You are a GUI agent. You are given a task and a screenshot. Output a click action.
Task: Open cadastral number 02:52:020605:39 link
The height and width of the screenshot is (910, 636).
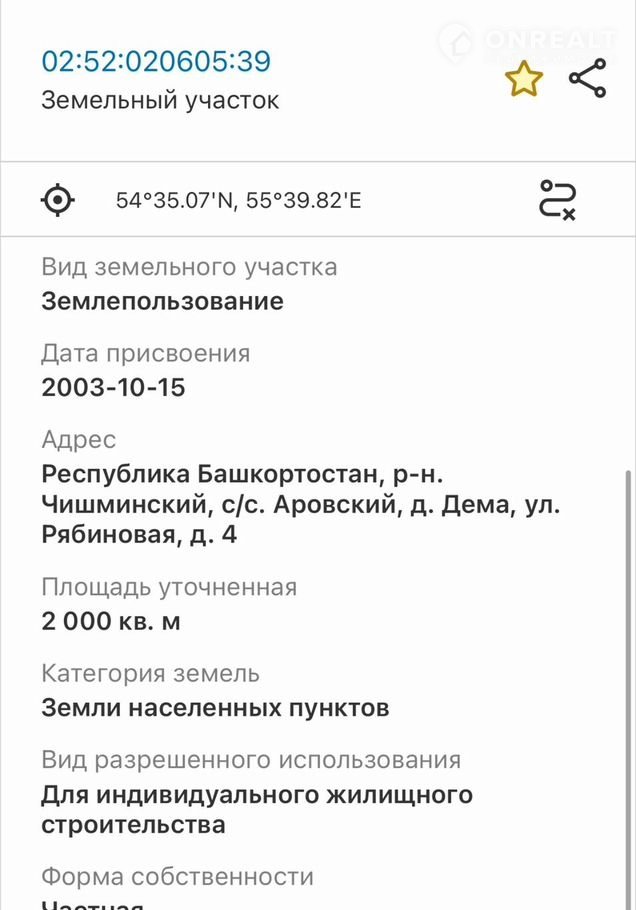[156, 62]
